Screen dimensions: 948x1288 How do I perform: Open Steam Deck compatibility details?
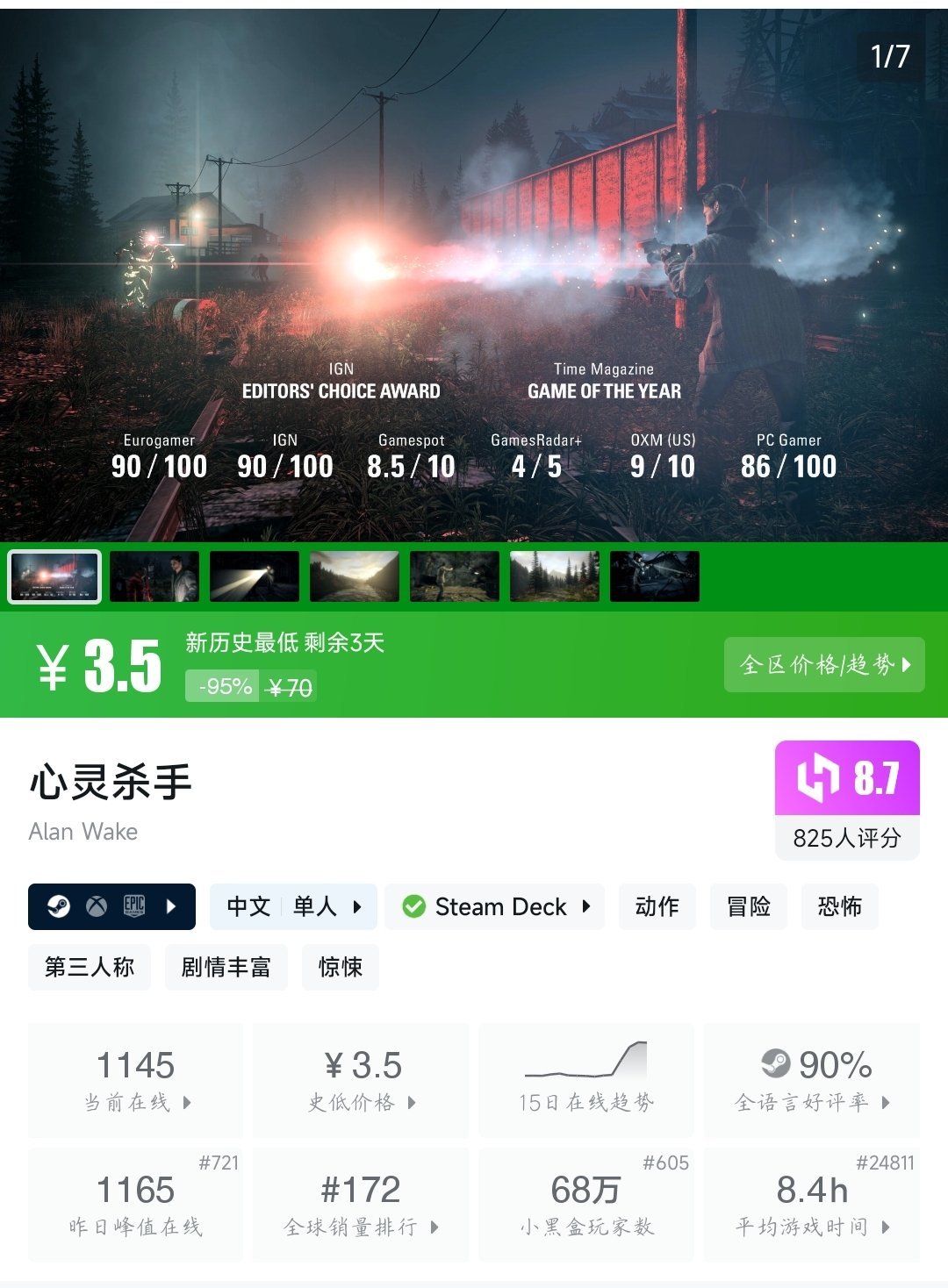pos(495,906)
